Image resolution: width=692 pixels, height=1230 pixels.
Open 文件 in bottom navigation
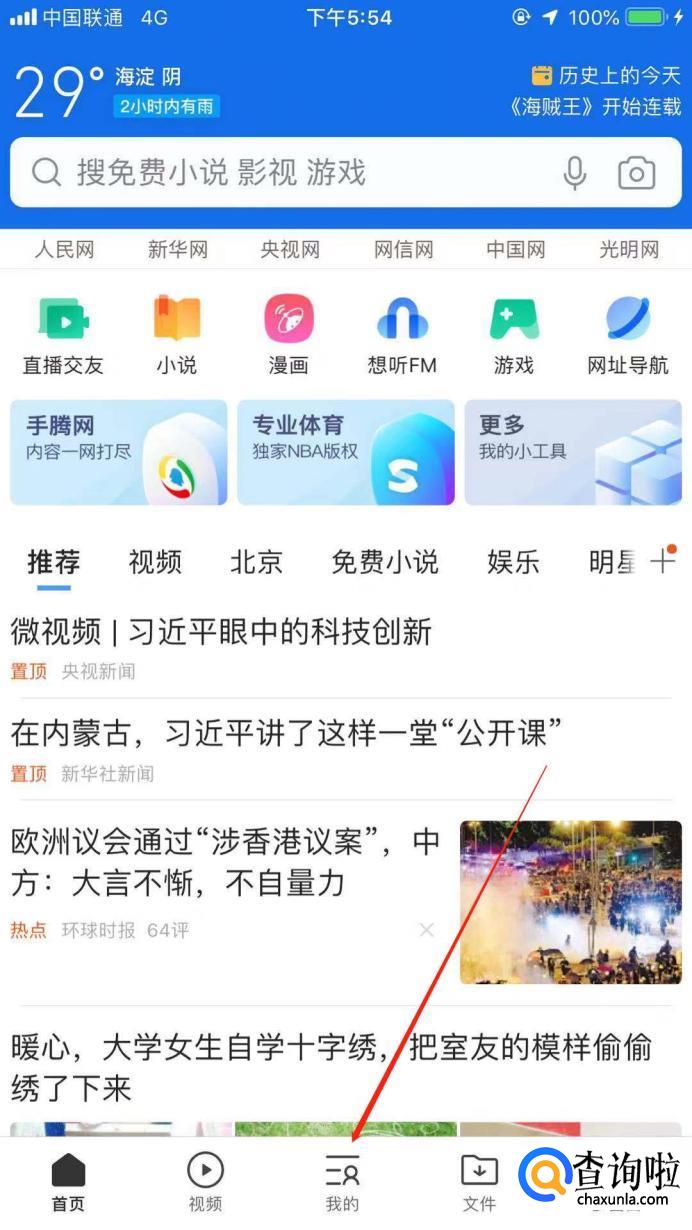479,1182
